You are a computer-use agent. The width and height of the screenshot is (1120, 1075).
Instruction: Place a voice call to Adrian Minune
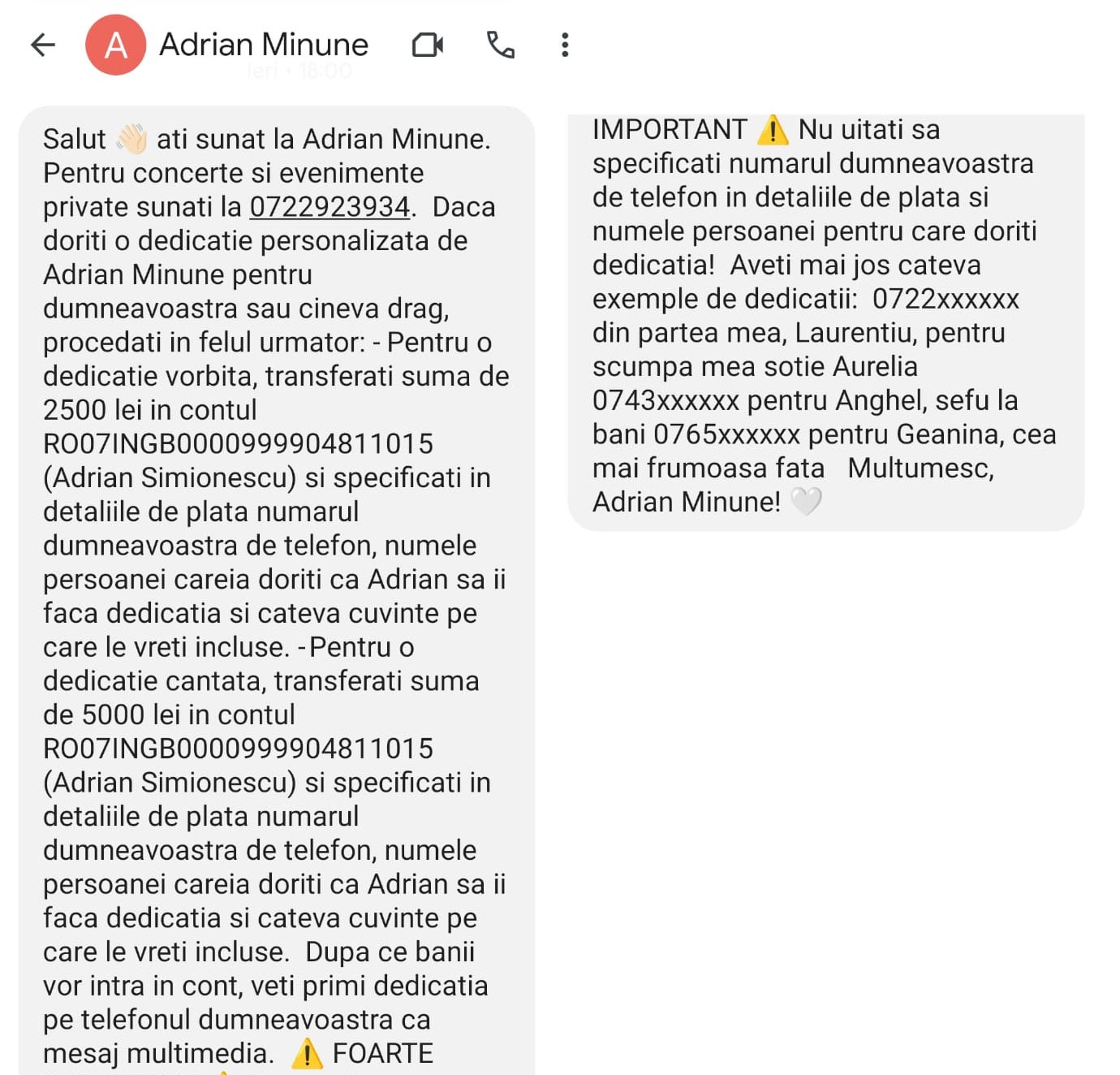pyautogui.click(x=500, y=45)
